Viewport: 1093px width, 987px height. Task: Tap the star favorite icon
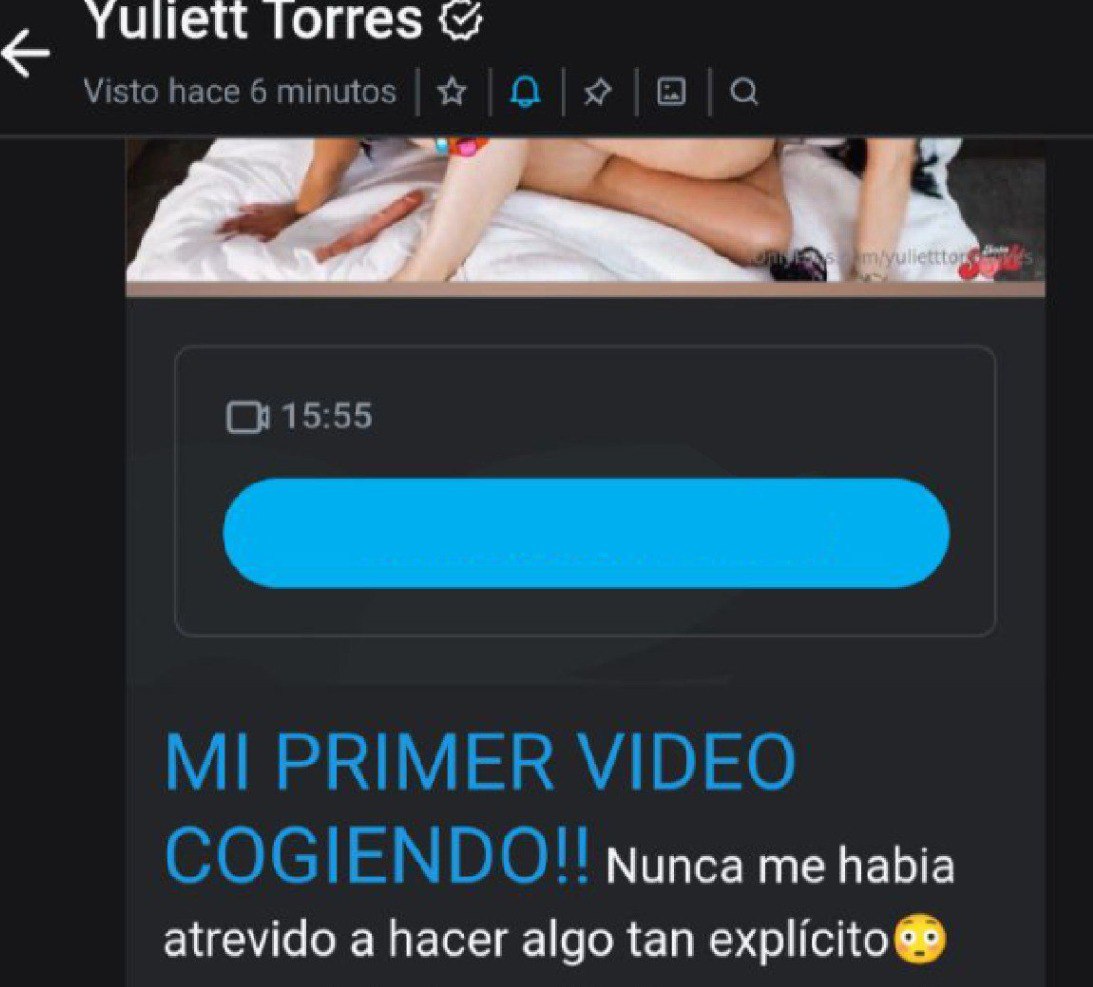point(453,93)
